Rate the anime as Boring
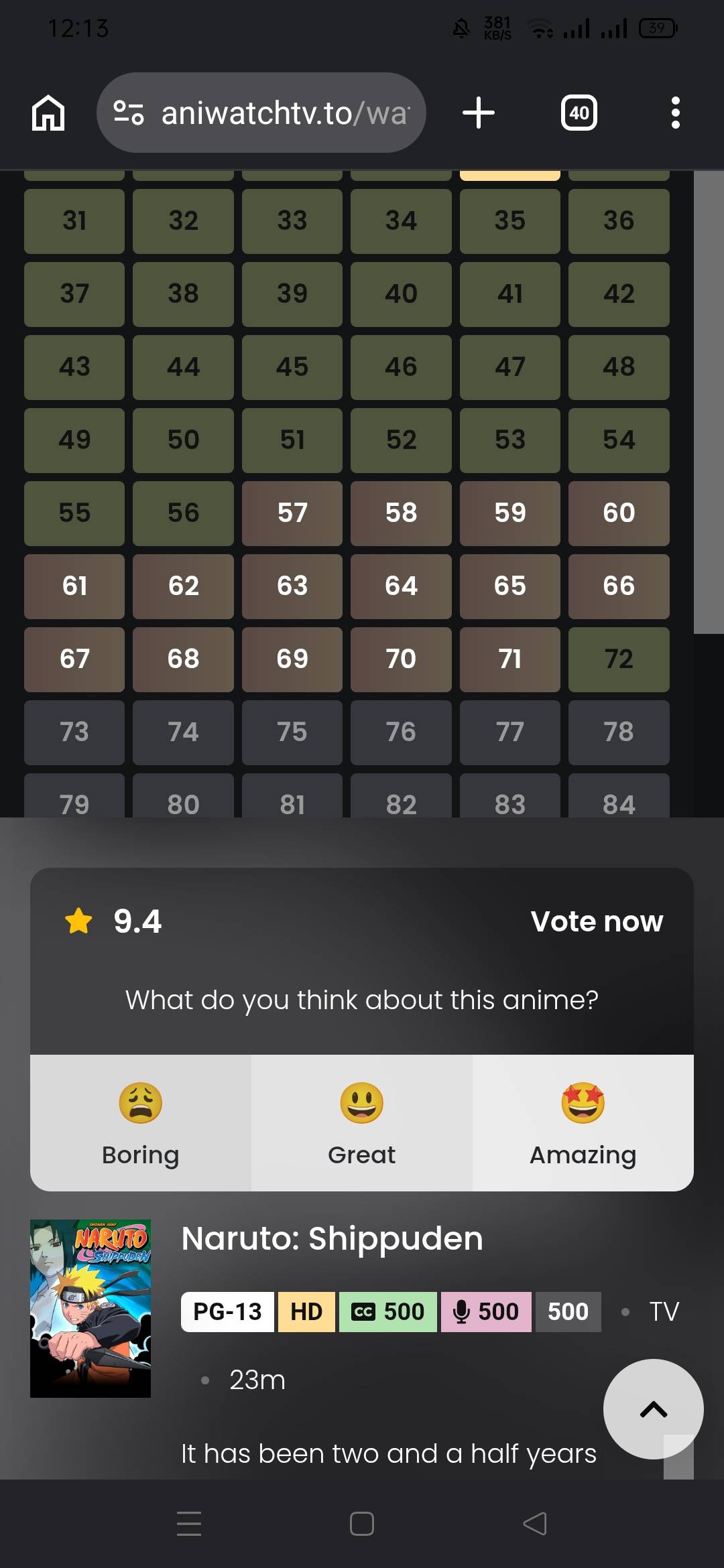724x1568 pixels. click(141, 1122)
